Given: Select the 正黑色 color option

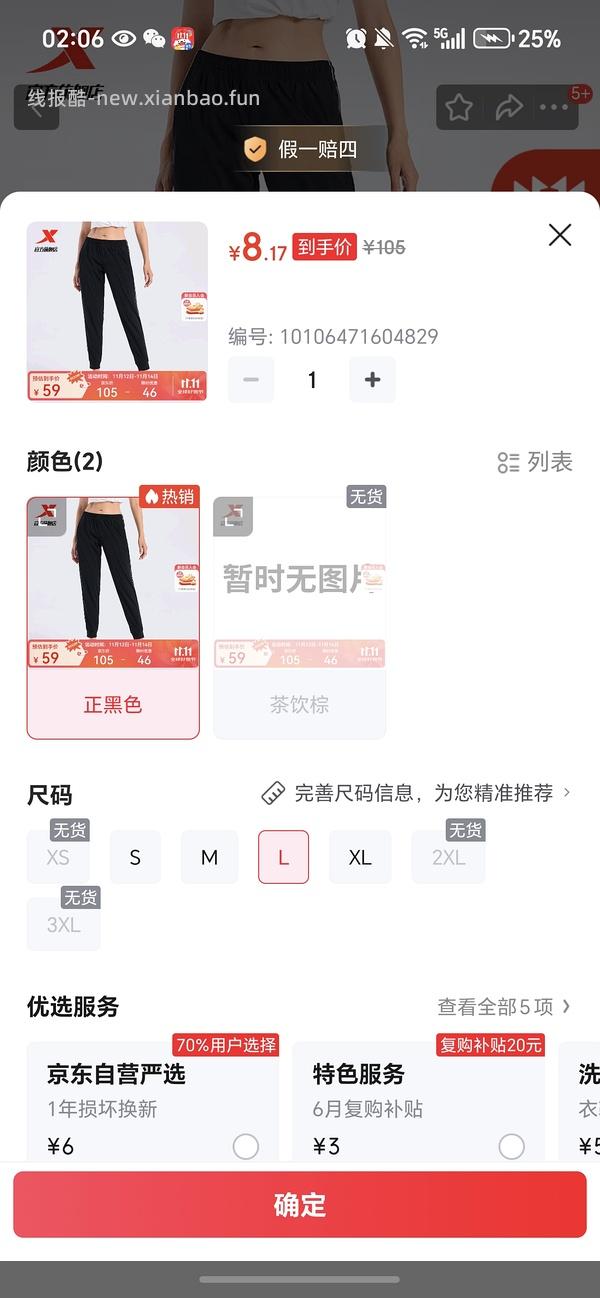Looking at the screenshot, I should (113, 617).
